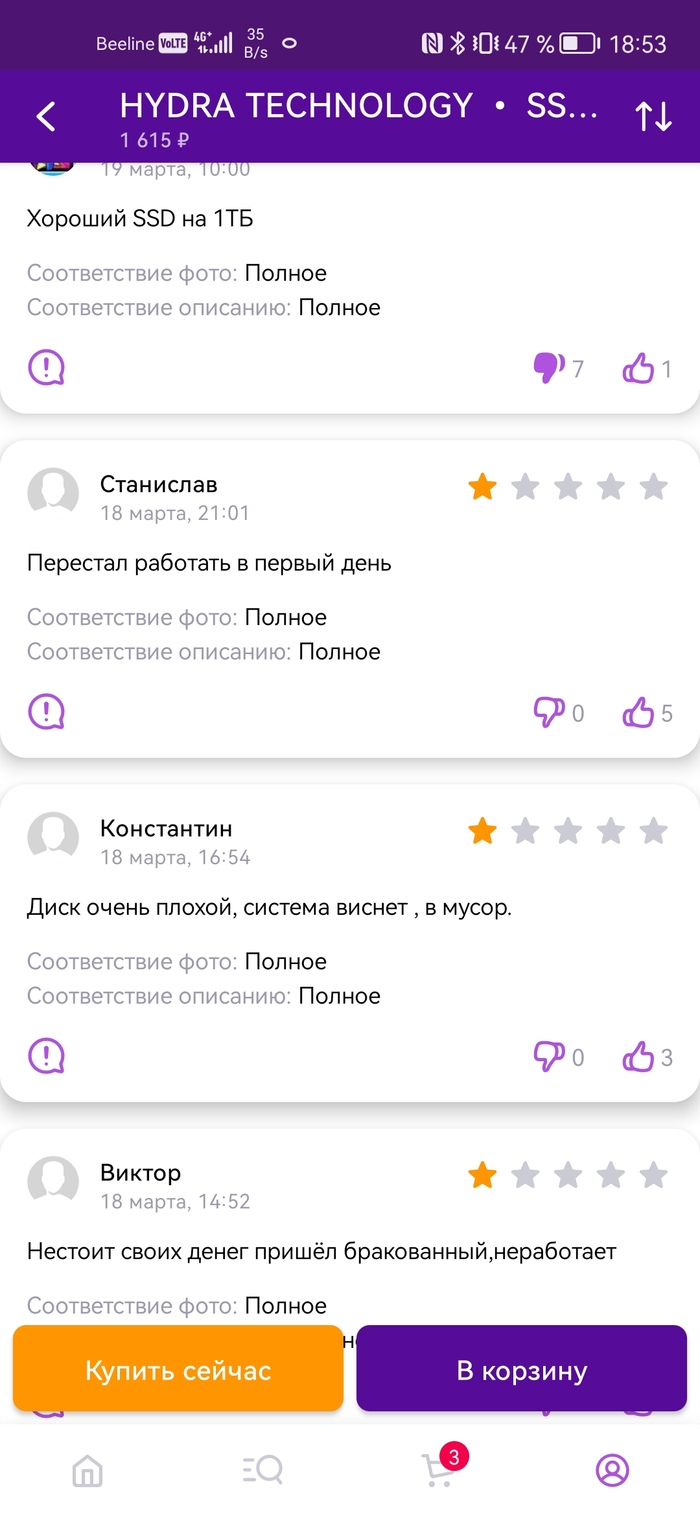Image resolution: width=700 pixels, height=1517 pixels.
Task: Open the catalog search tab
Action: [x=262, y=1470]
